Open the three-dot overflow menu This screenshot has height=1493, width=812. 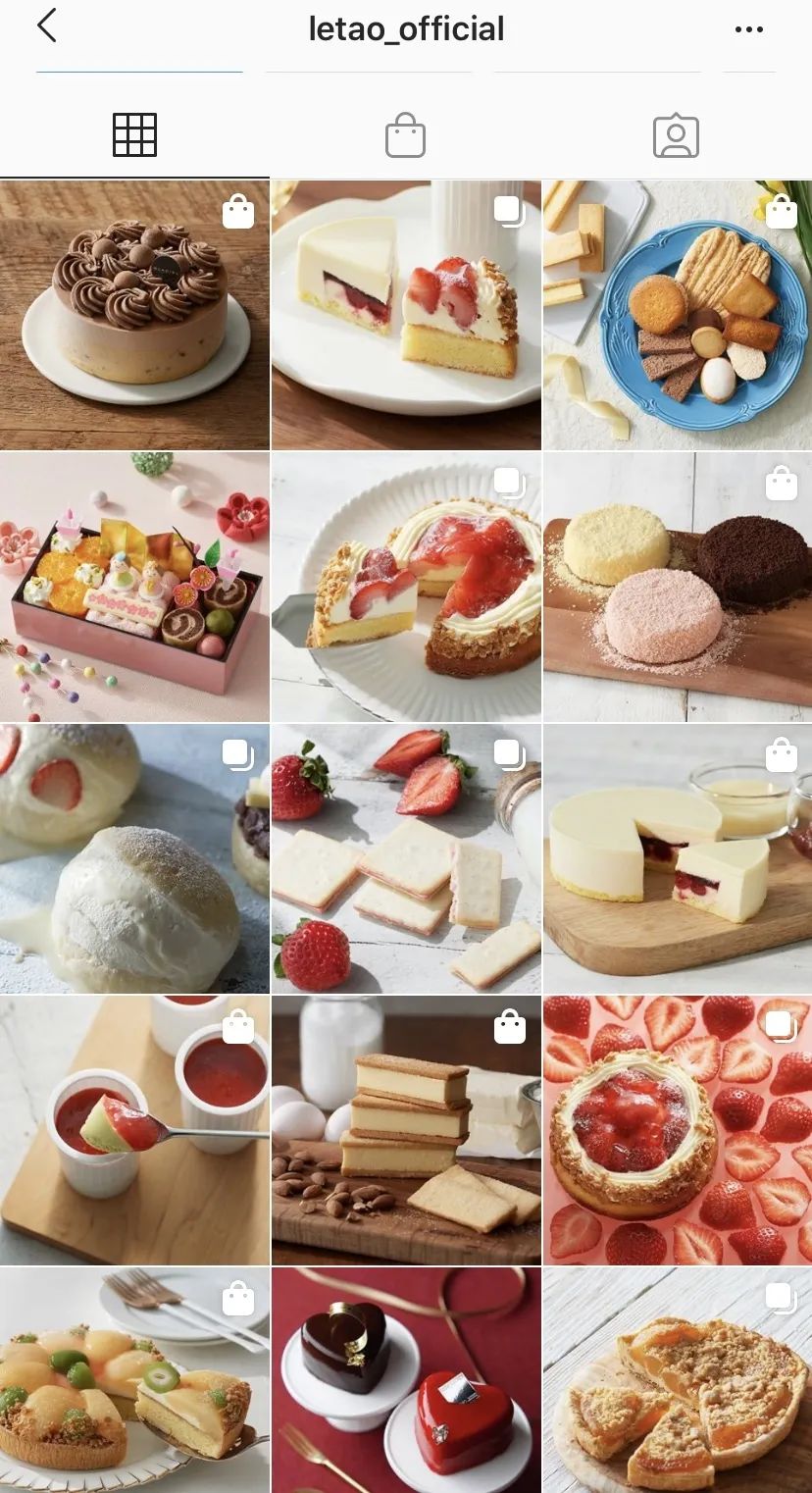pos(748,29)
